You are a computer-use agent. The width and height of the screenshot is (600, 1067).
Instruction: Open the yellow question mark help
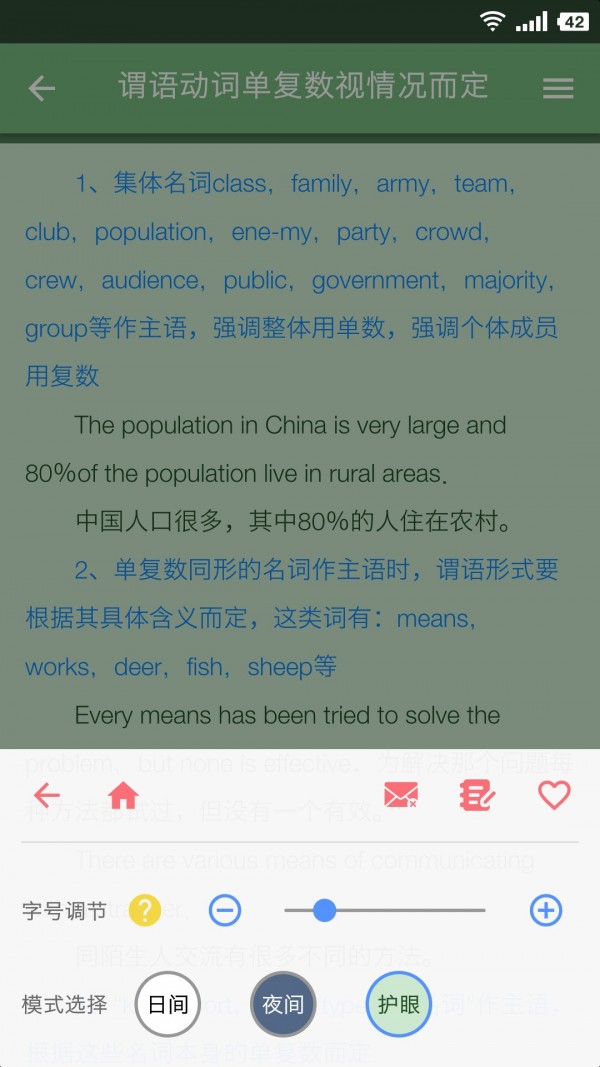click(x=145, y=910)
